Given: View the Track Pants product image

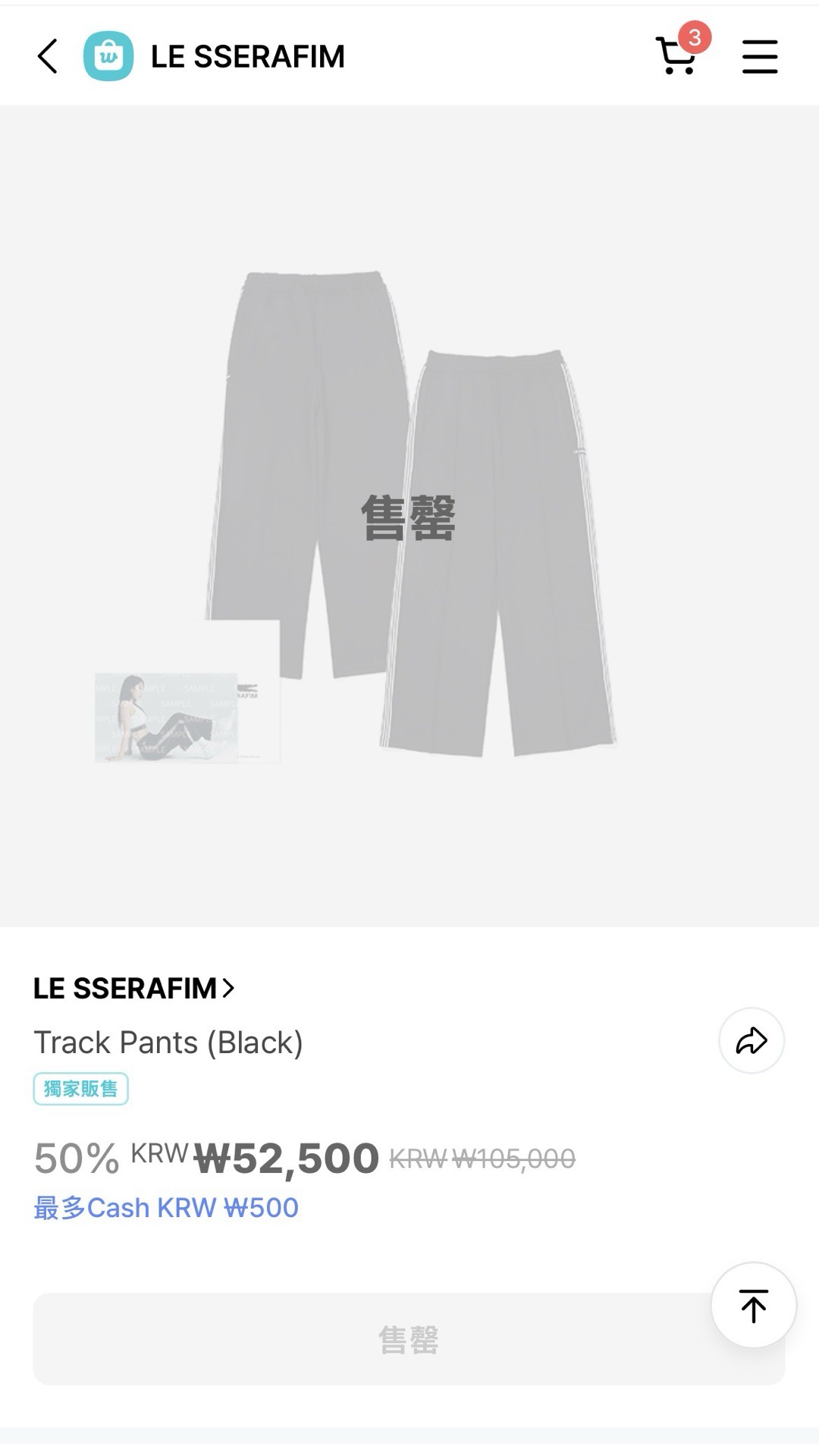Looking at the screenshot, I should click(x=409, y=516).
